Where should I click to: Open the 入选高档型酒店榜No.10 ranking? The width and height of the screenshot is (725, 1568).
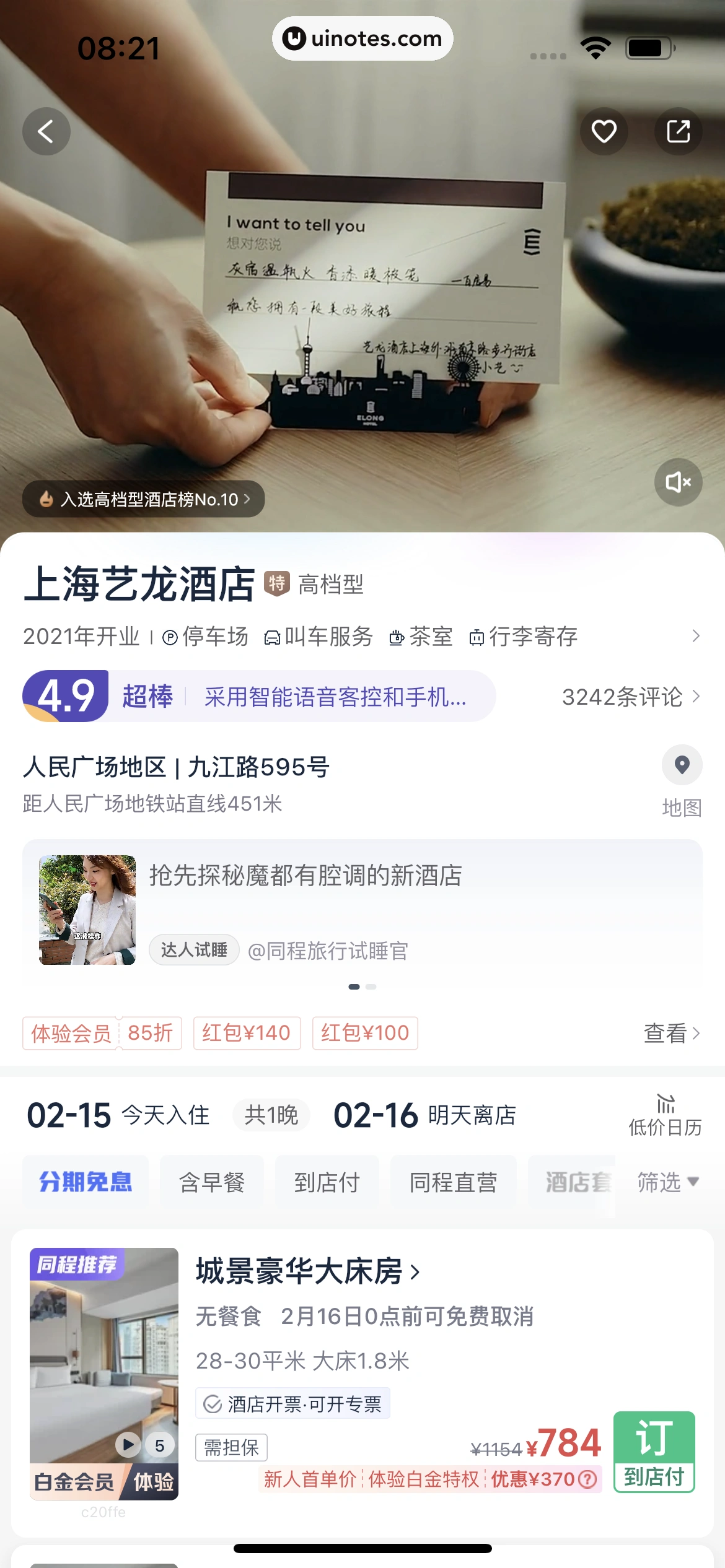click(x=144, y=499)
